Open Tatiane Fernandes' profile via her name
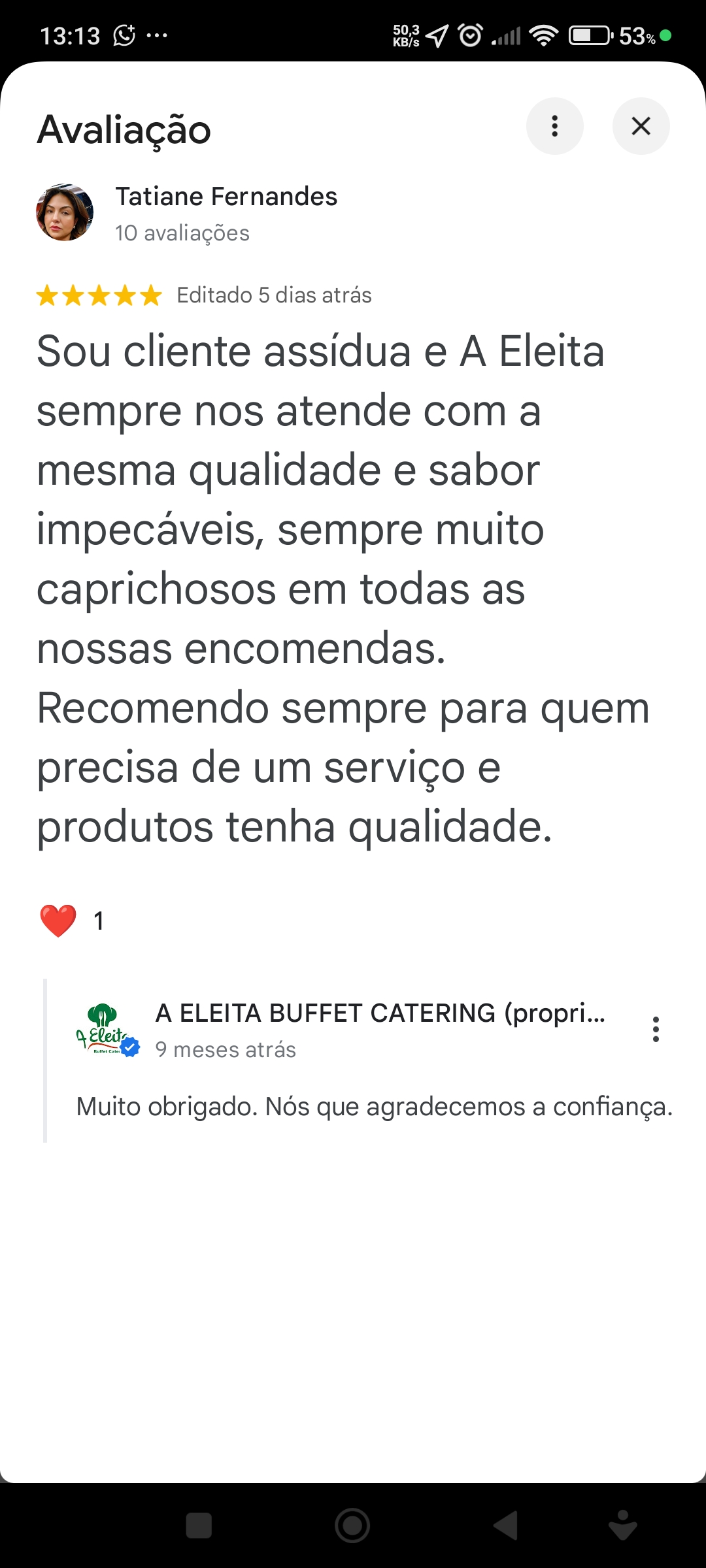This screenshot has height=1568, width=706. click(226, 197)
